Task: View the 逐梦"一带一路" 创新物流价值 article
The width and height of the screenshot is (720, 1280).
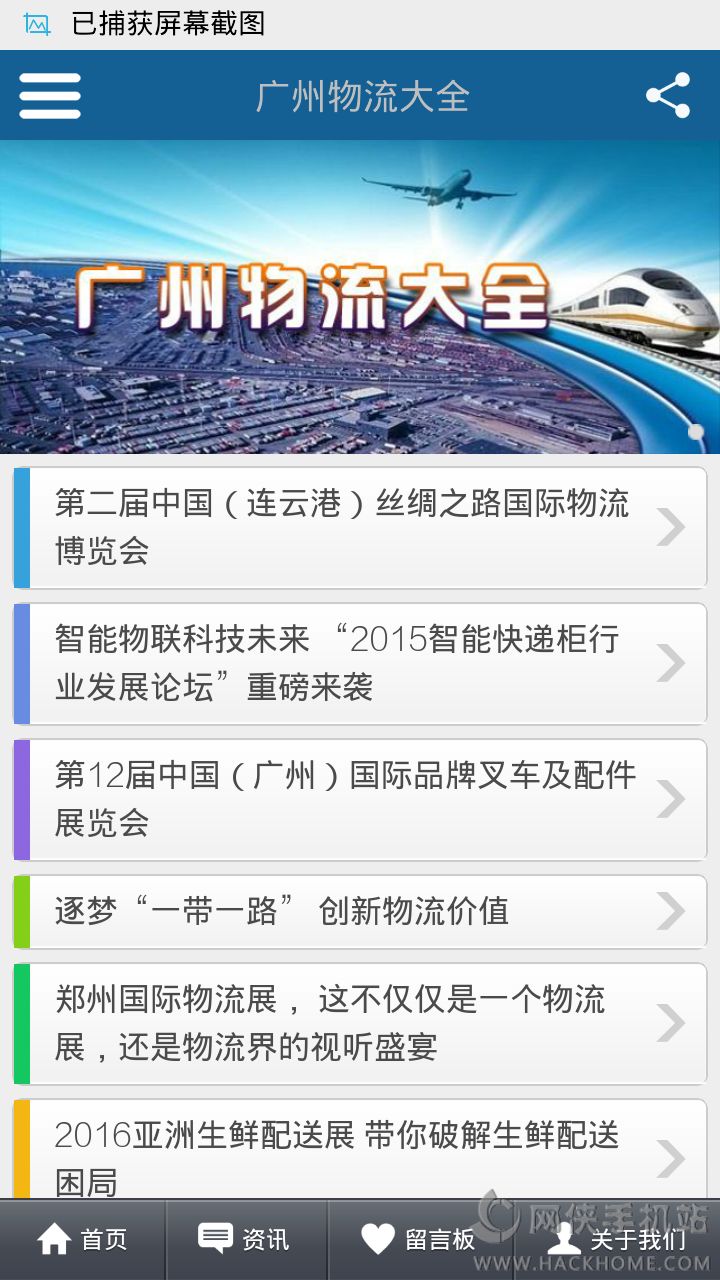Action: click(360, 911)
